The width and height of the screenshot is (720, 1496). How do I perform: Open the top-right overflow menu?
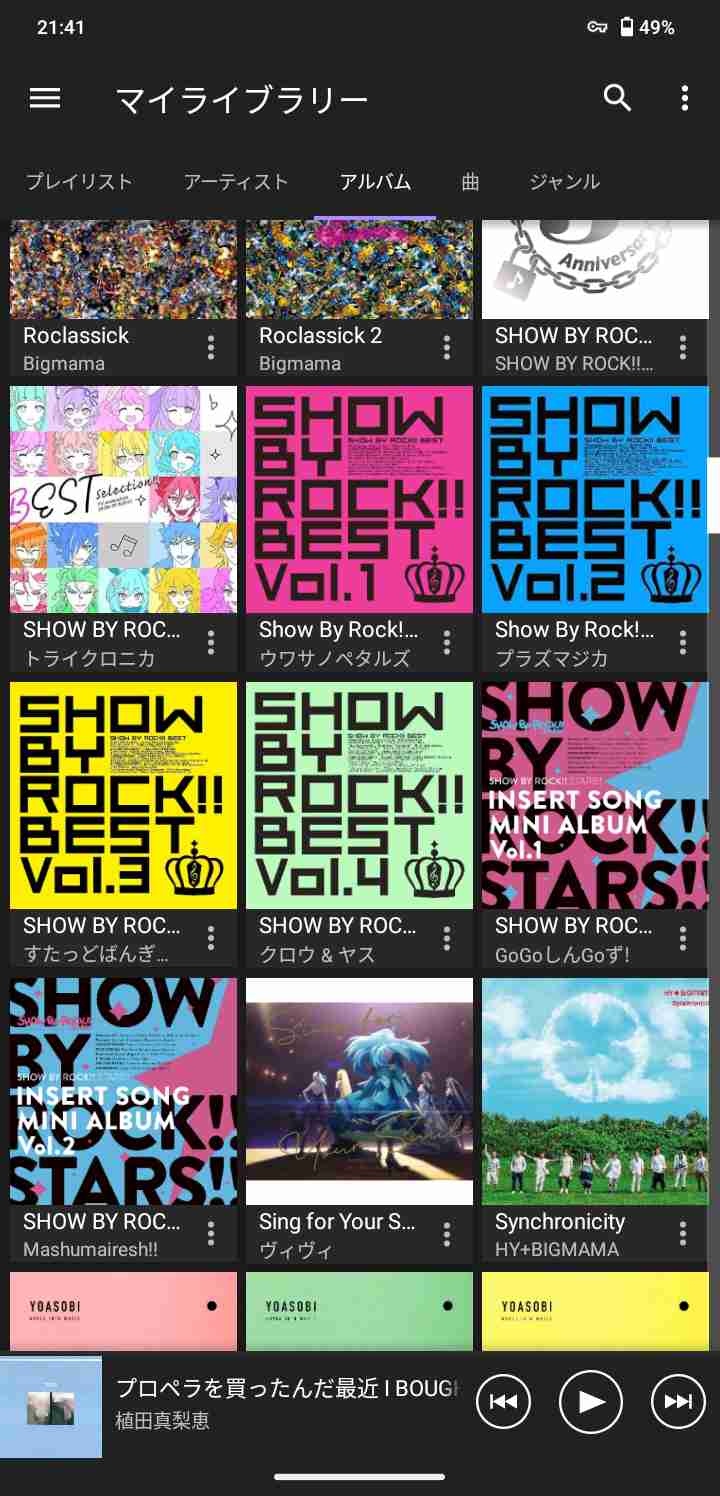click(684, 98)
